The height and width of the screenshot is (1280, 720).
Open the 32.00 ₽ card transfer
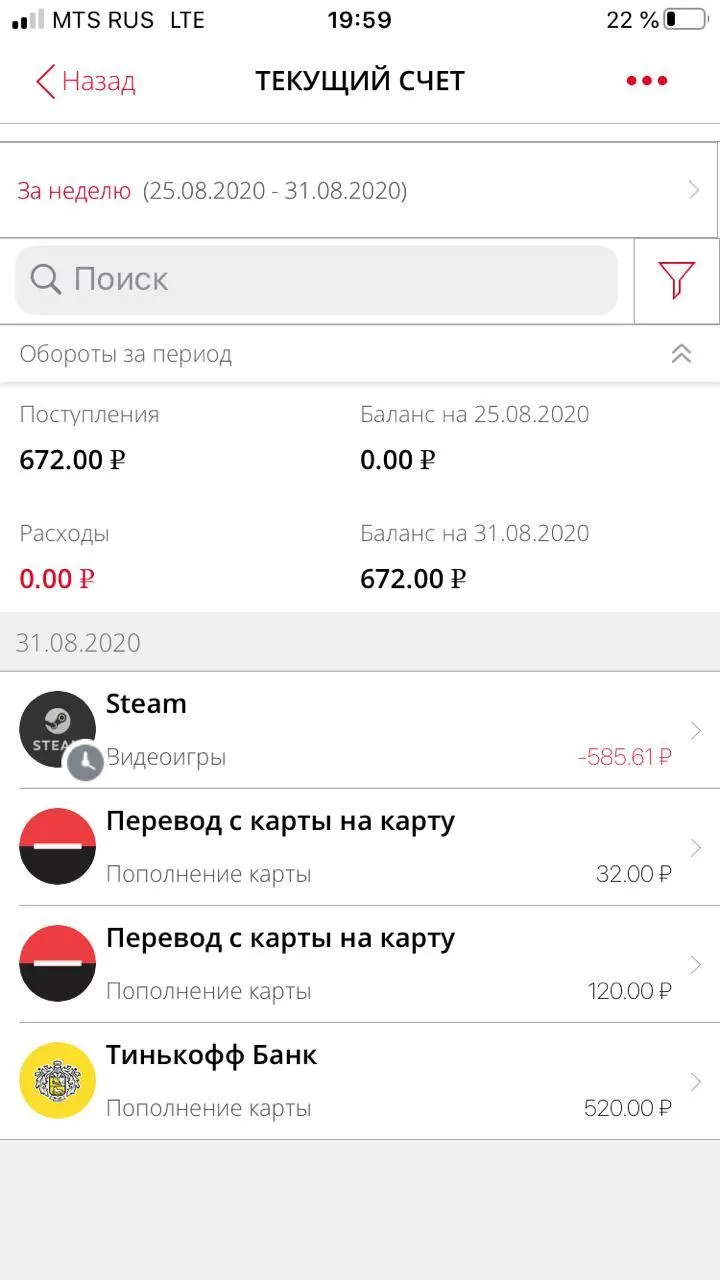(360, 847)
